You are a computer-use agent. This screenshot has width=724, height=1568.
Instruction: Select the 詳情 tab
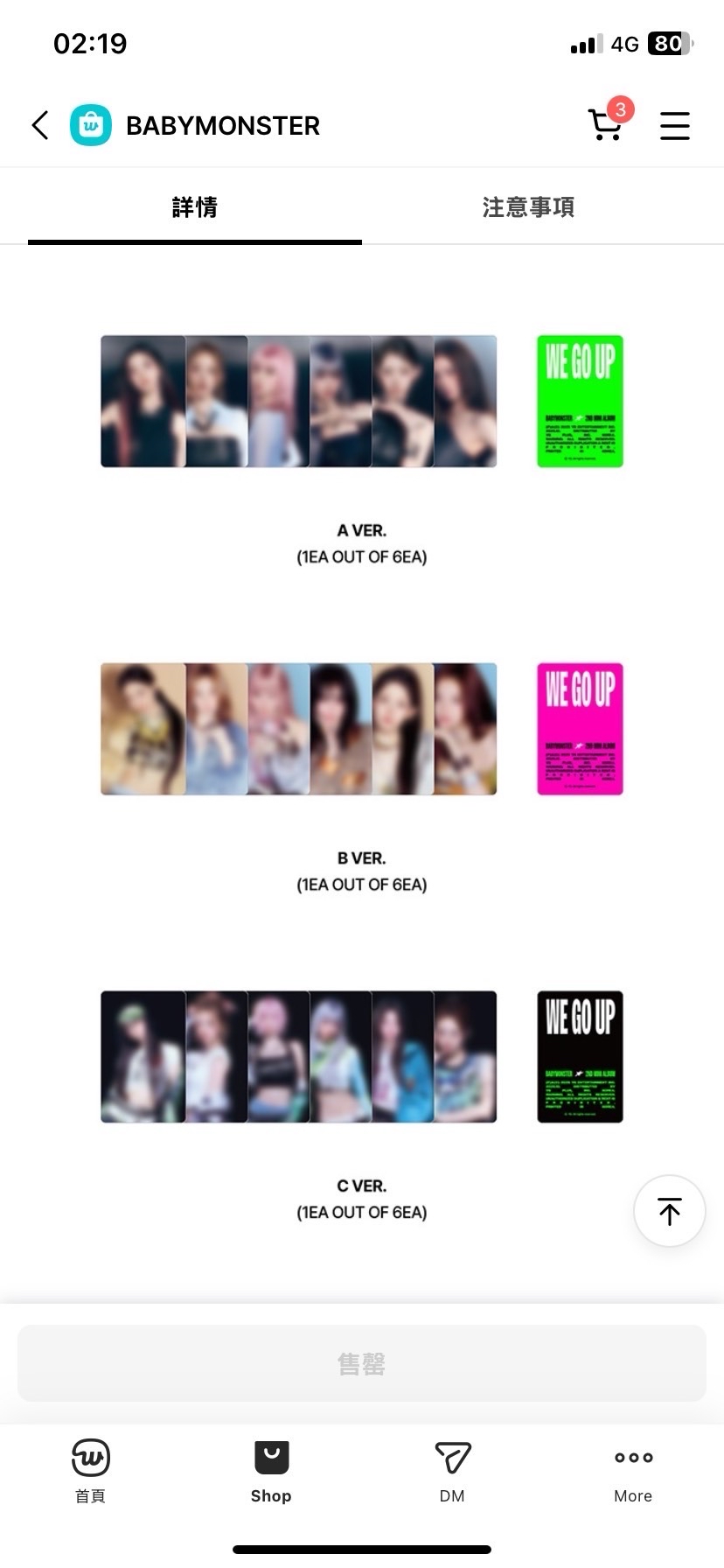[x=194, y=207]
